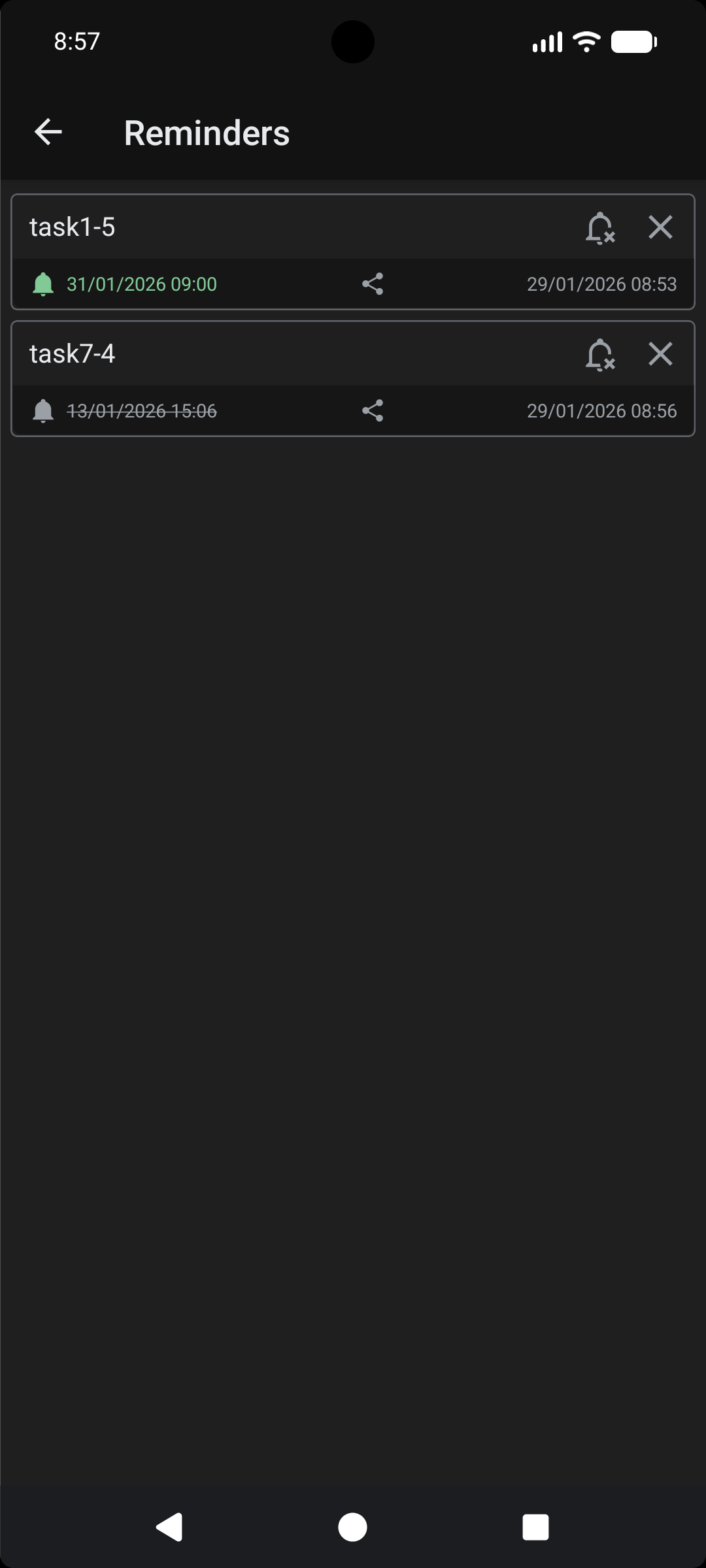
Task: Remove the reminder bell on task7-4
Action: 599,354
